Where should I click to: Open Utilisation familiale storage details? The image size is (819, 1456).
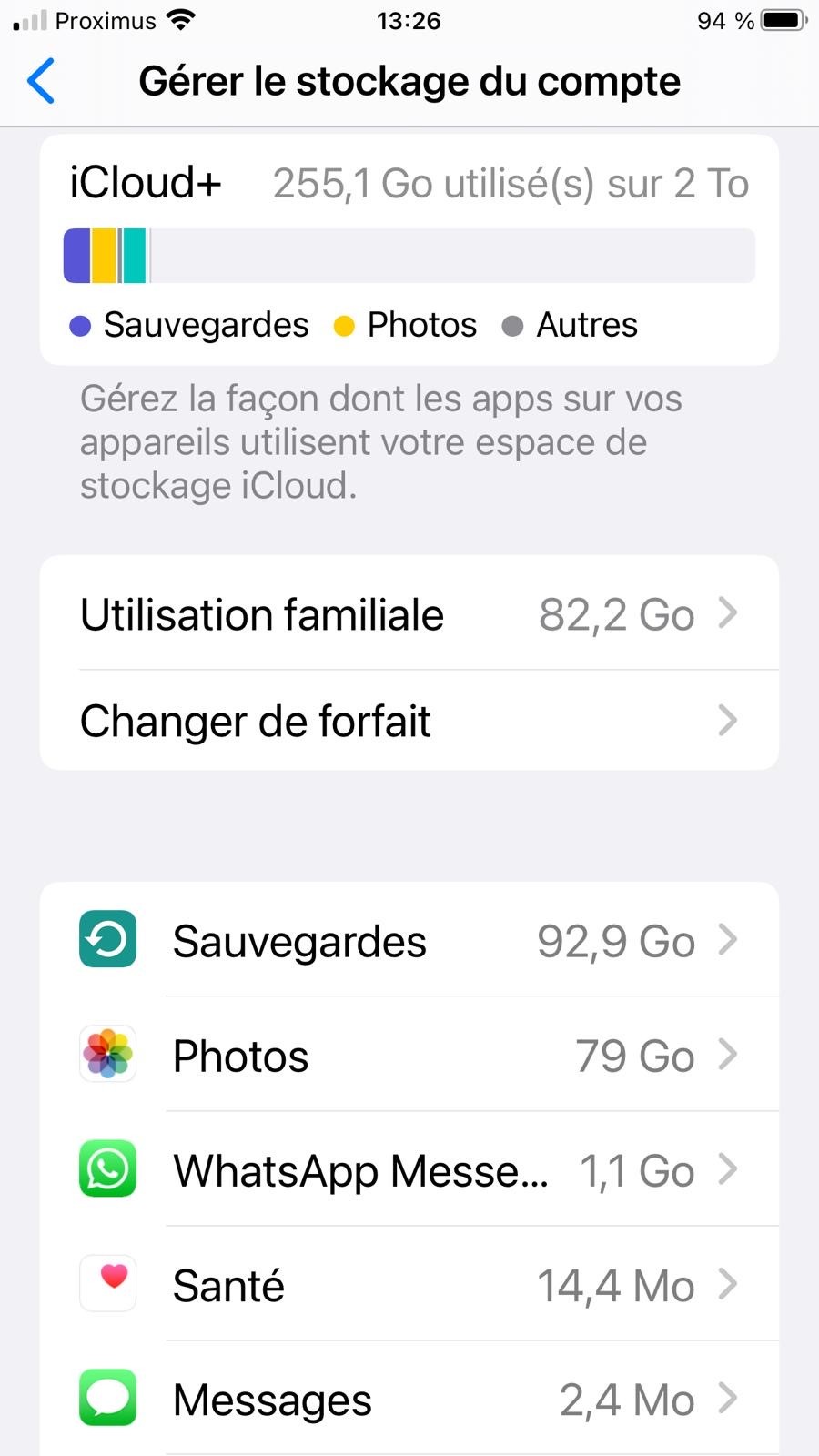coord(409,615)
